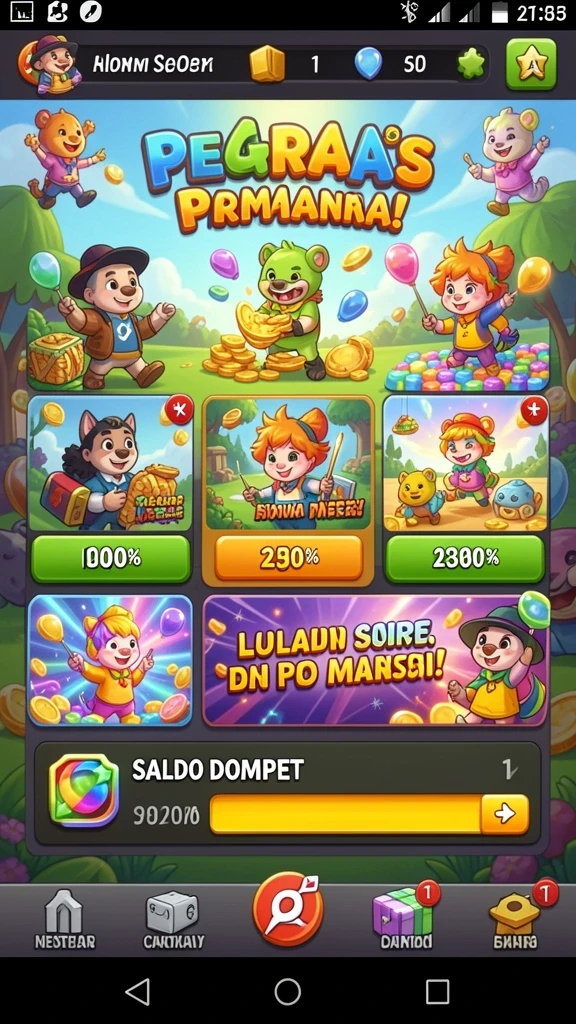Screen dimensions: 576x1024
Task: Open the purple promo banner with the hat character
Action: [x=376, y=660]
